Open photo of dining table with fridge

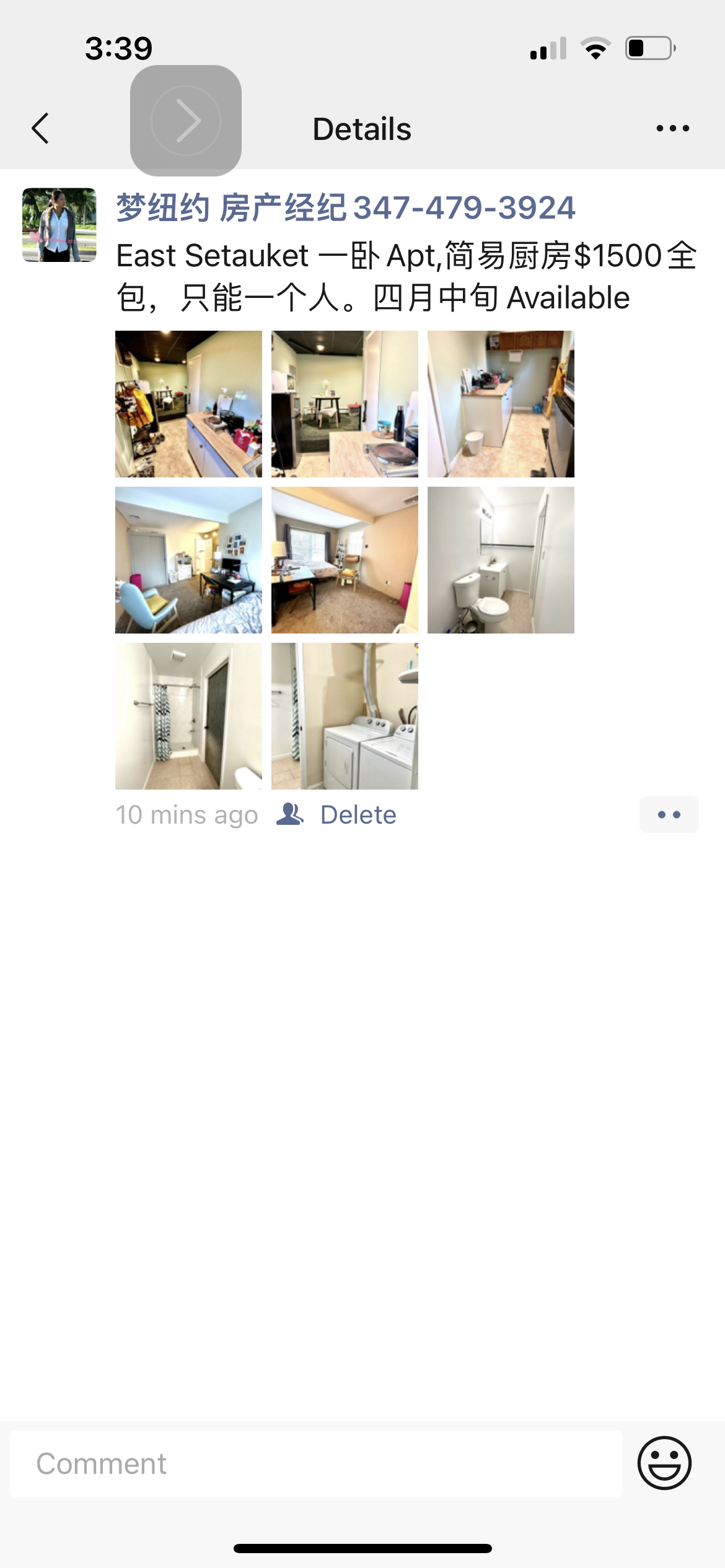point(345,404)
